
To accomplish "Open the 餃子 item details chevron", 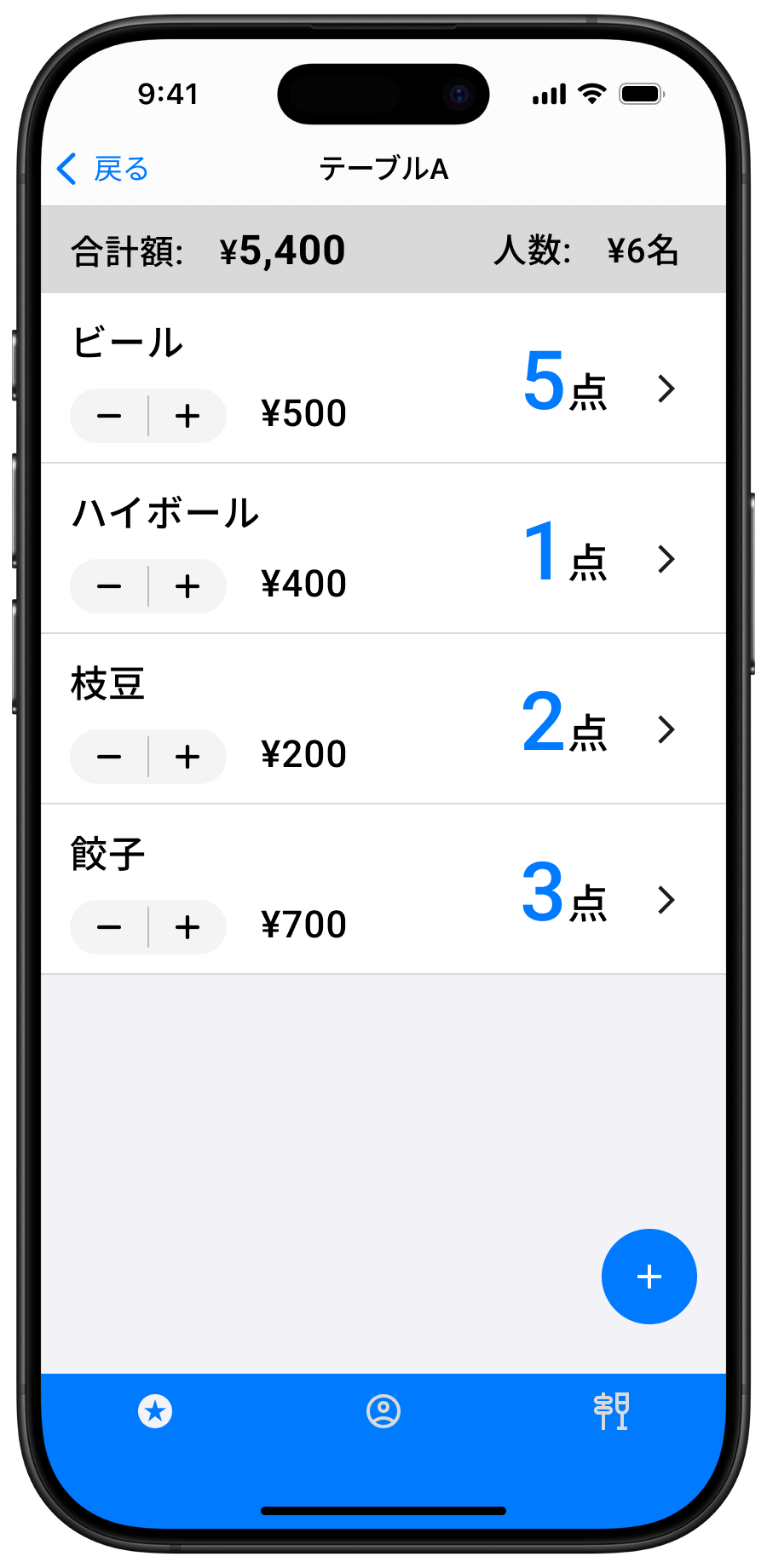I will pos(666,900).
